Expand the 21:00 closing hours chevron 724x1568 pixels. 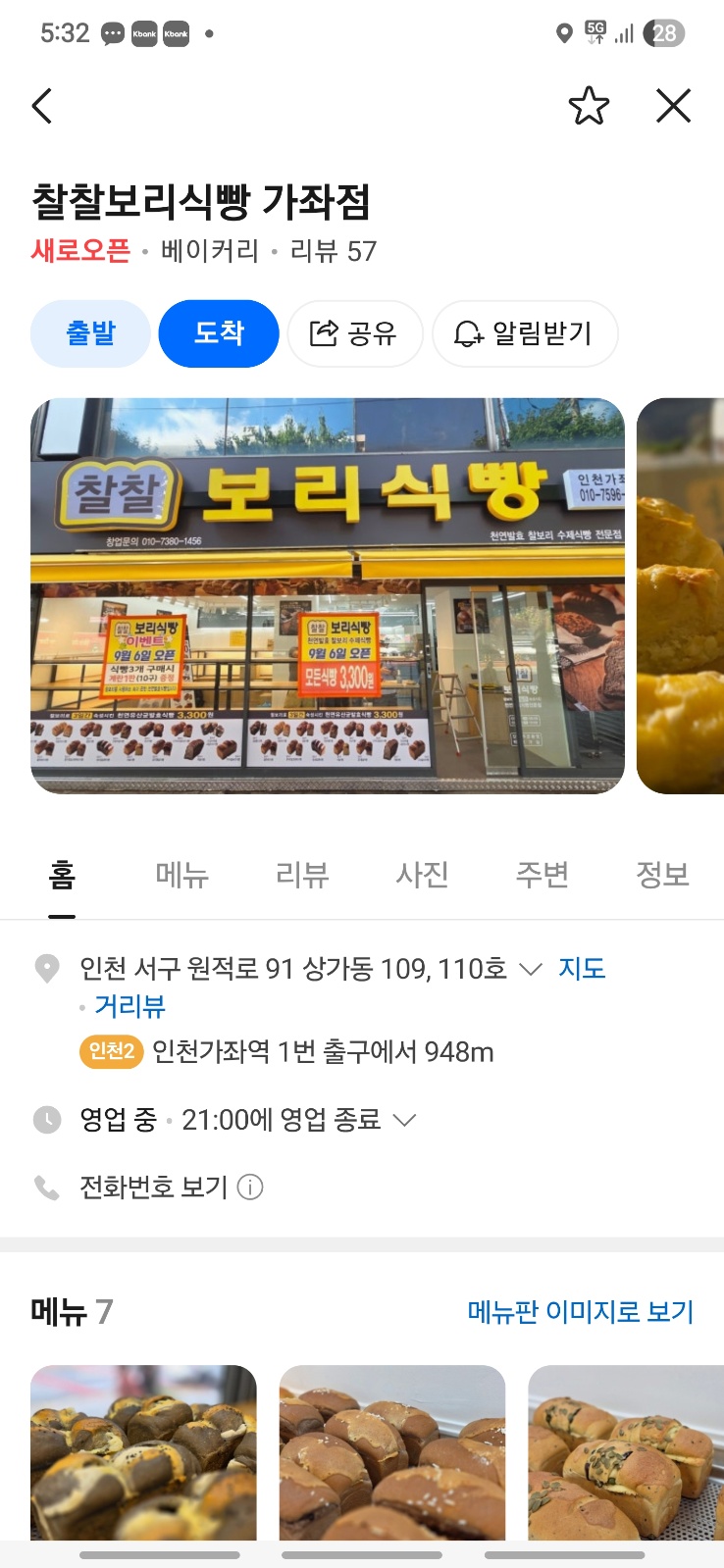point(405,1119)
